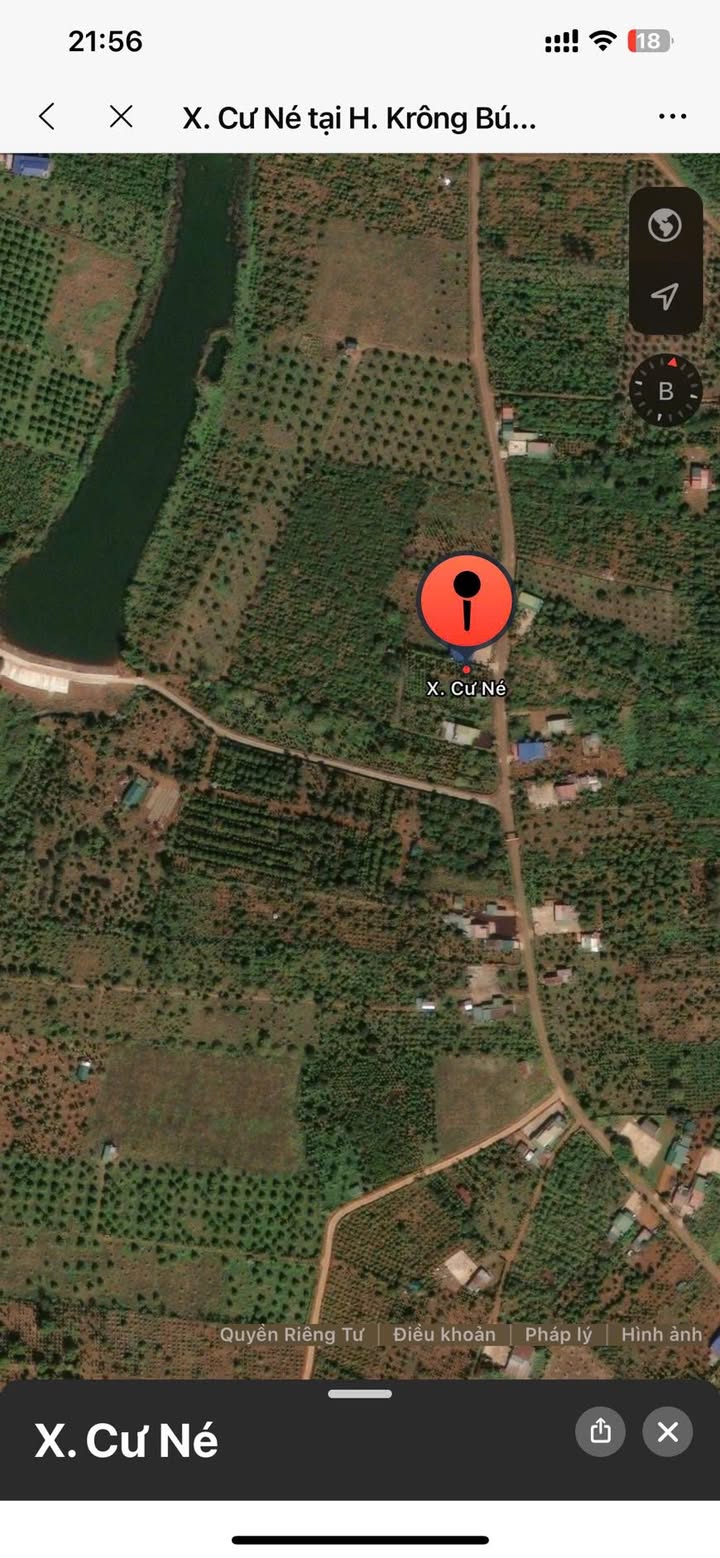Dismiss the X. Cư Né place card
Viewport: 720px width, 1558px height.
(x=667, y=1432)
